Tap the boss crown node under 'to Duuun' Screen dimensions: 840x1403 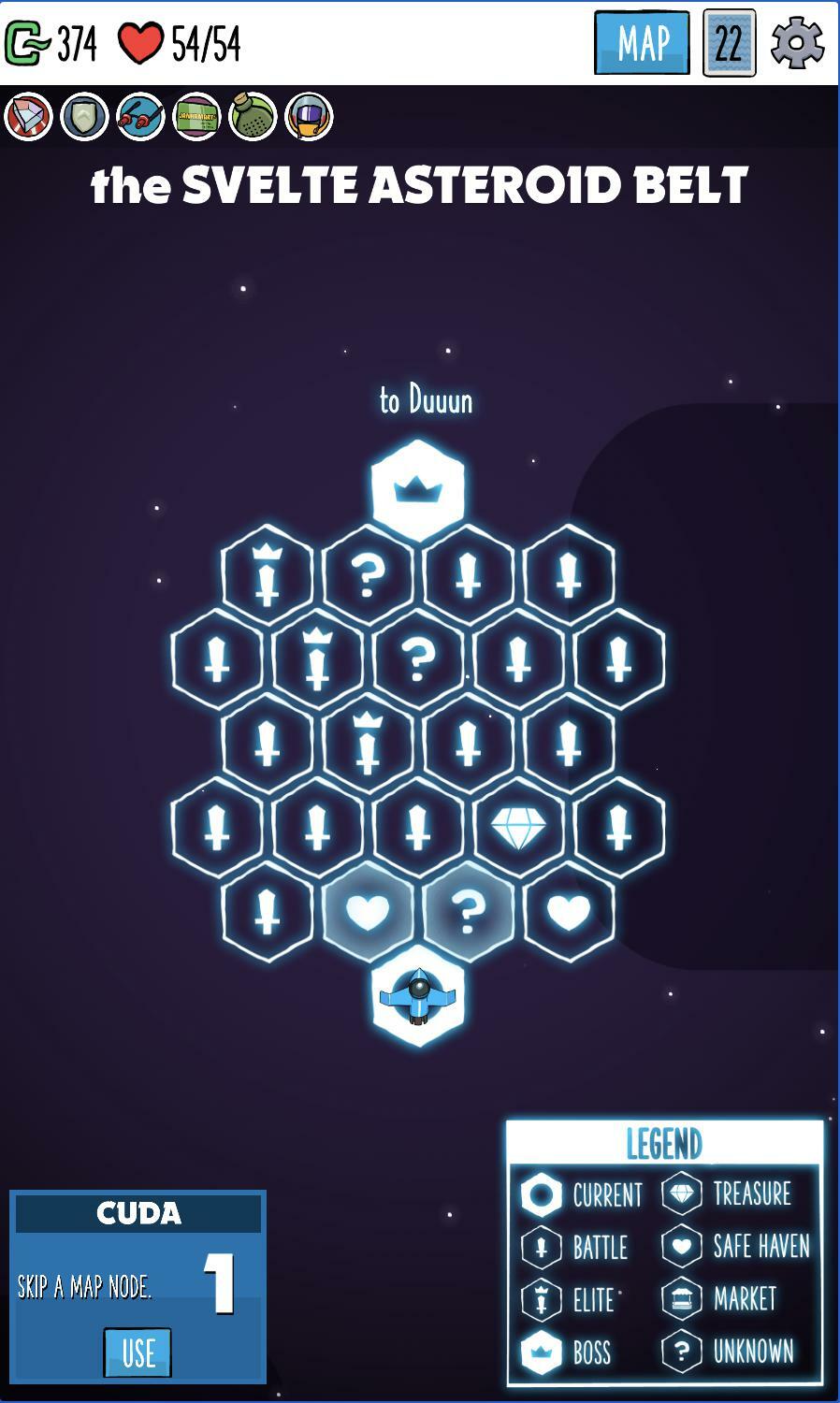pos(418,490)
